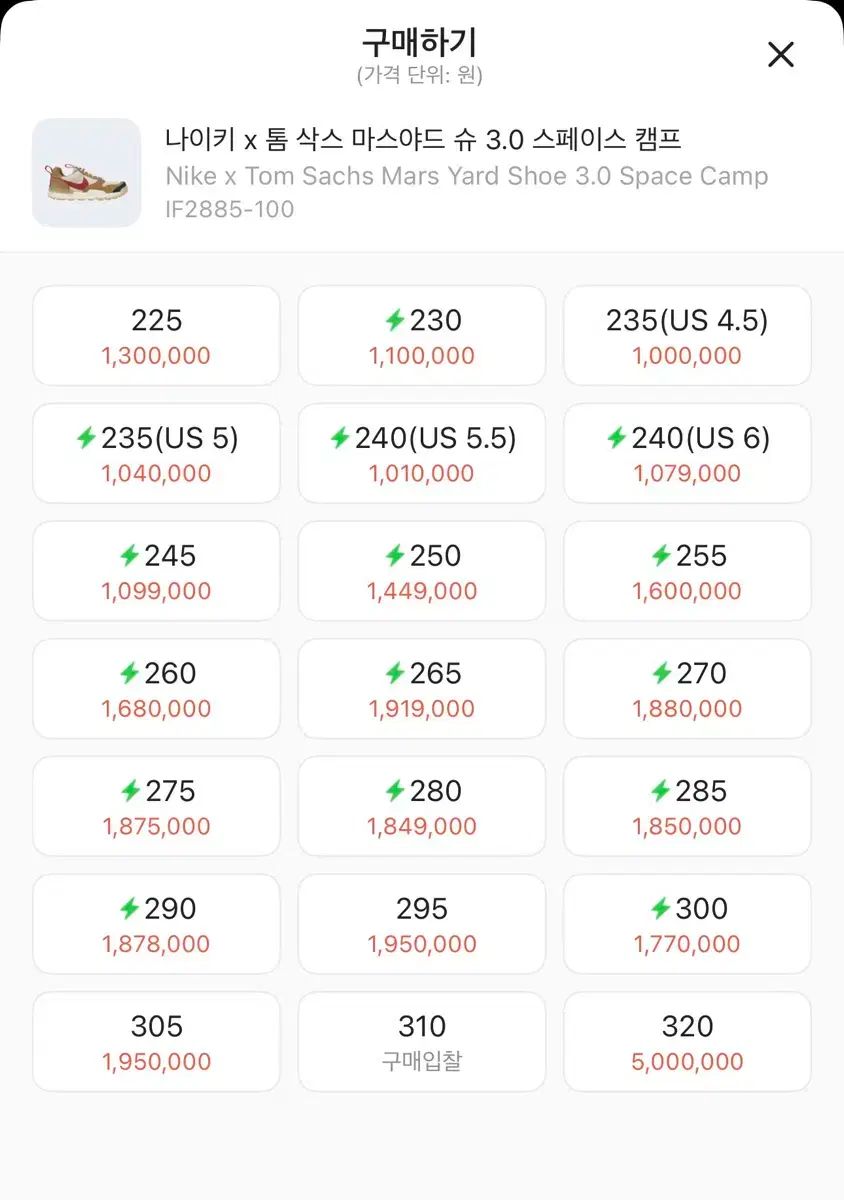Place a 구매입찰 bid on size 310
844x1200 pixels.
[x=422, y=1042]
